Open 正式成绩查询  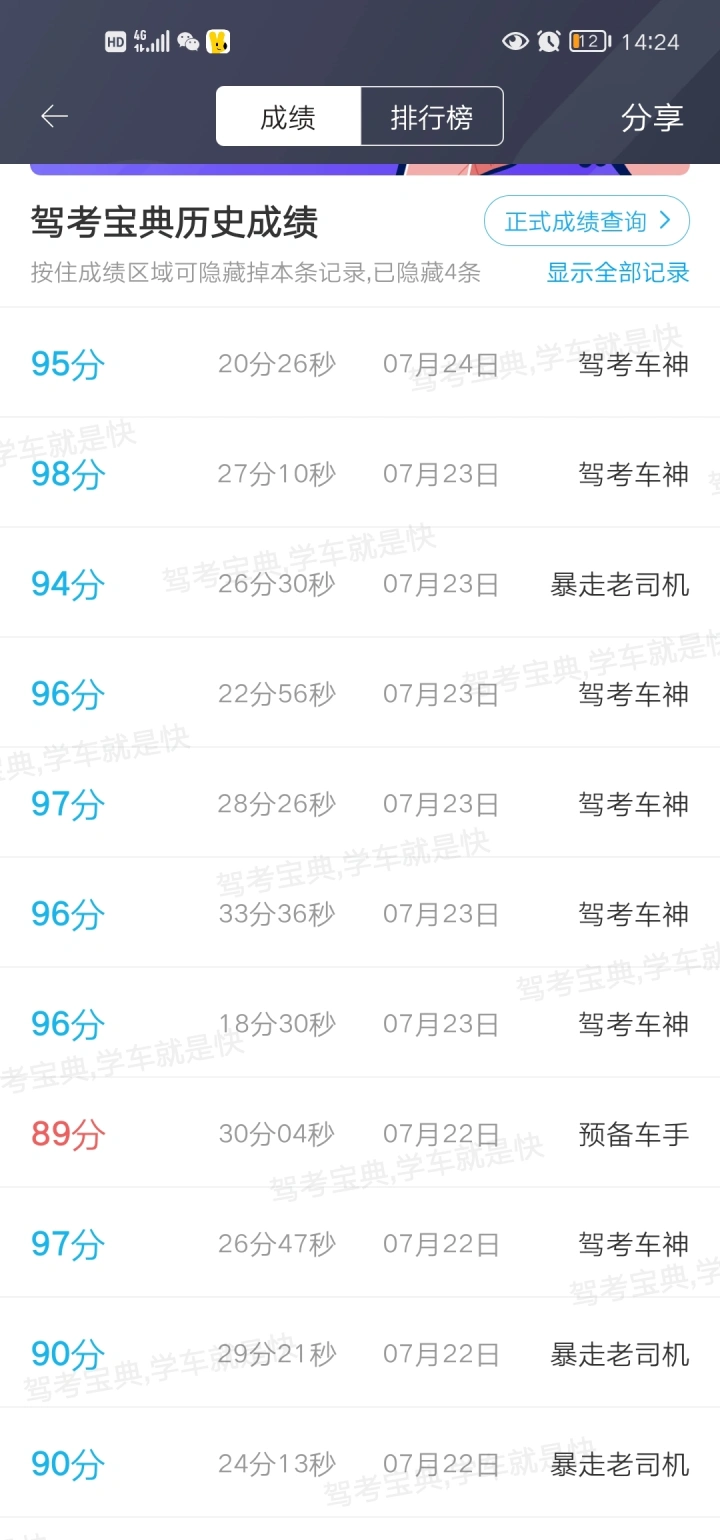[586, 221]
